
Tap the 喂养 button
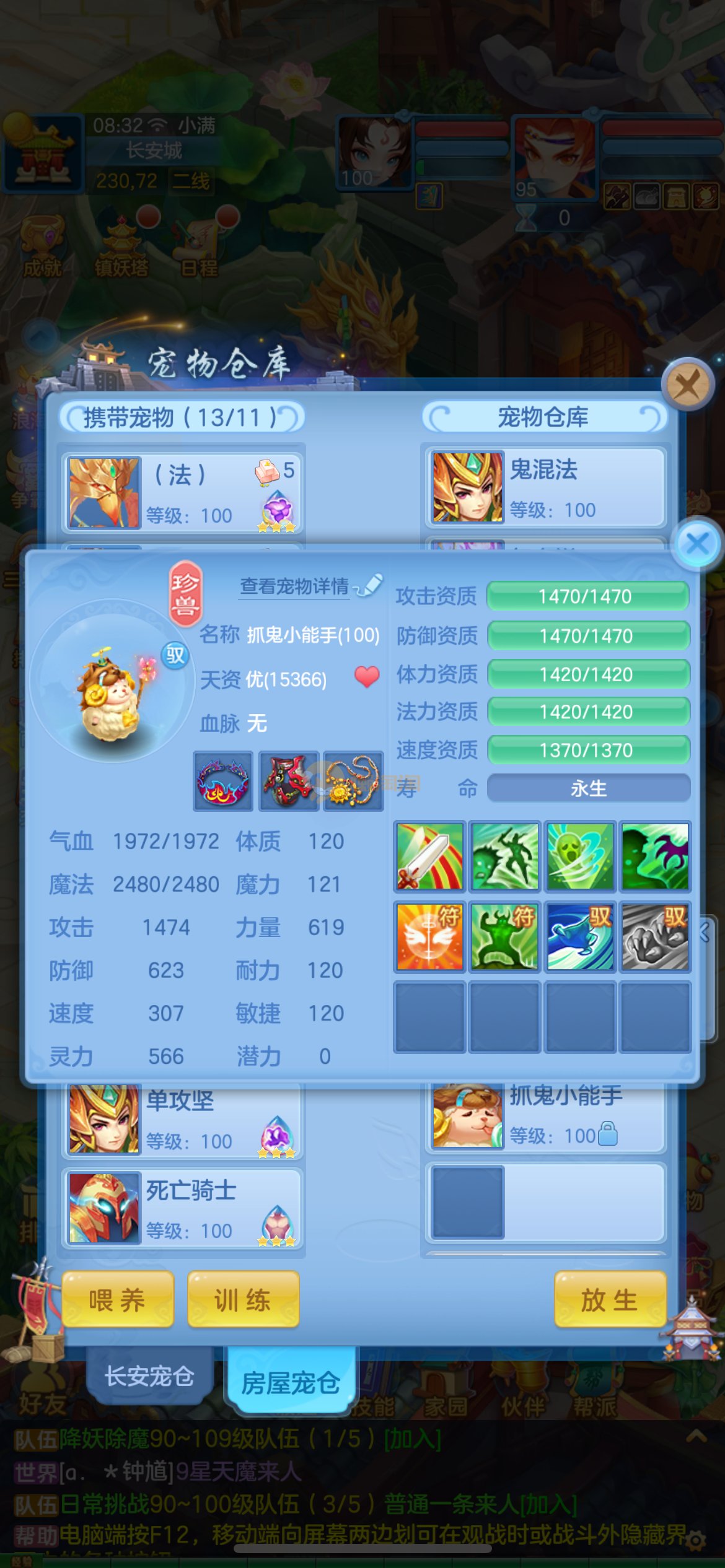point(117,1299)
